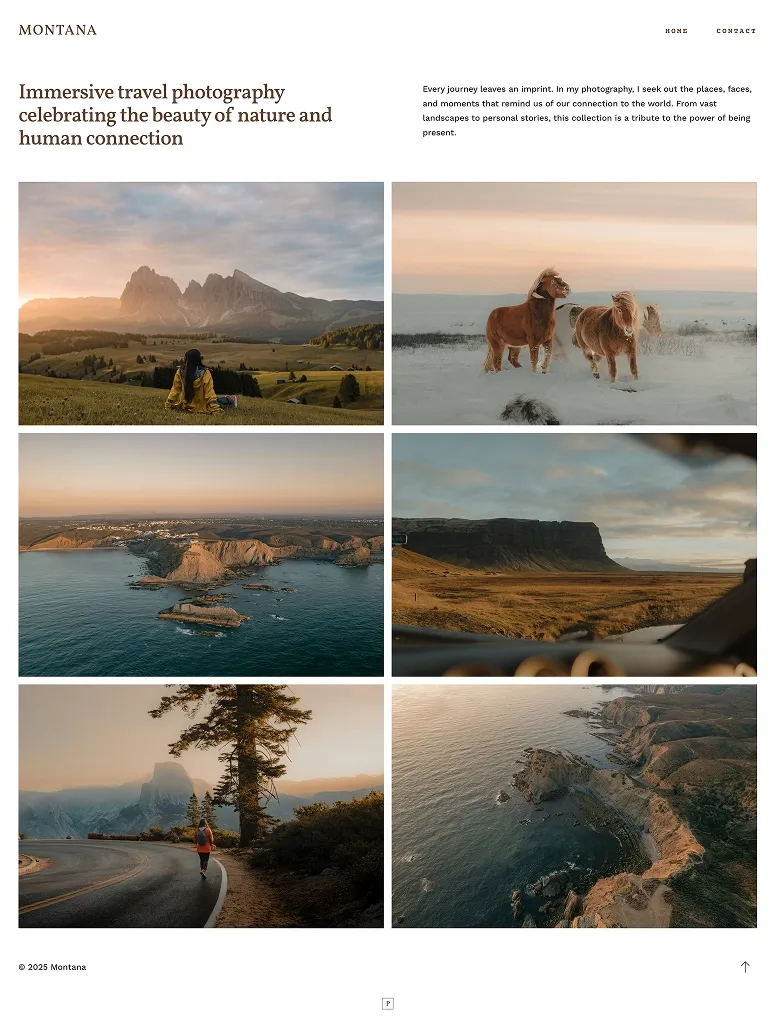Image resolution: width=776 pixels, height=1034 pixels.
Task: Click the immersive travel photography heading
Action: (x=173, y=114)
